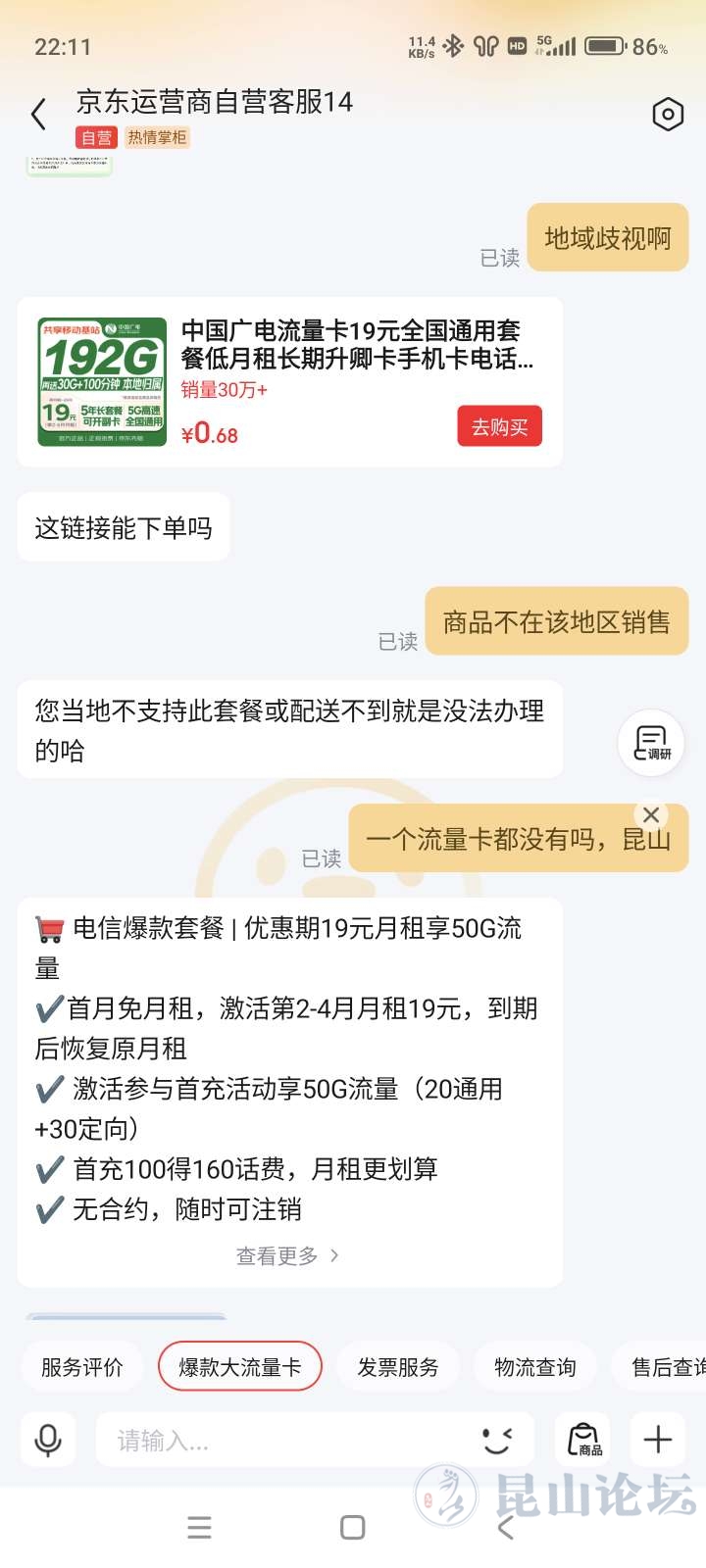The image size is (706, 1568).
Task: Open chat settings hexagon icon
Action: point(668,115)
